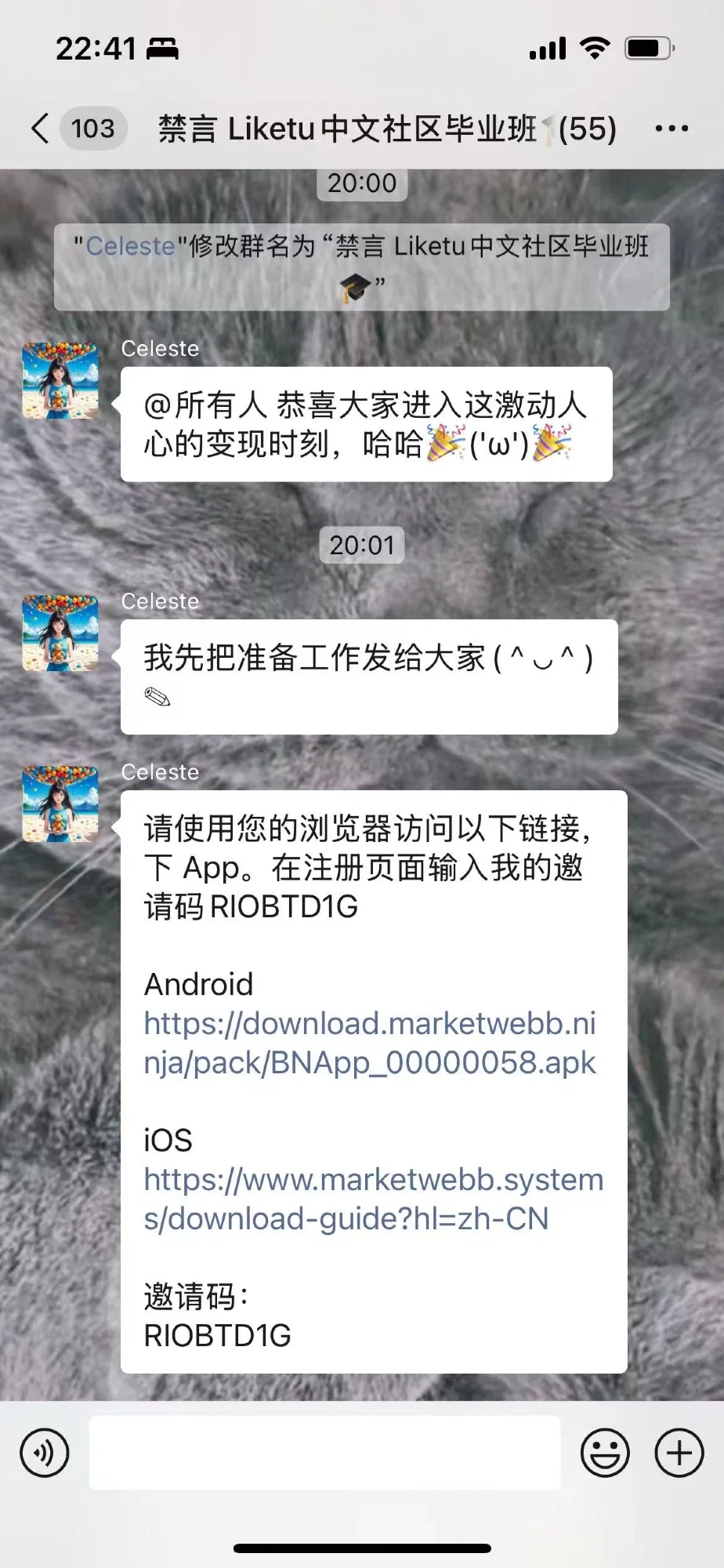The image size is (724, 1568).
Task: Open group chat options menu
Action: point(672,129)
